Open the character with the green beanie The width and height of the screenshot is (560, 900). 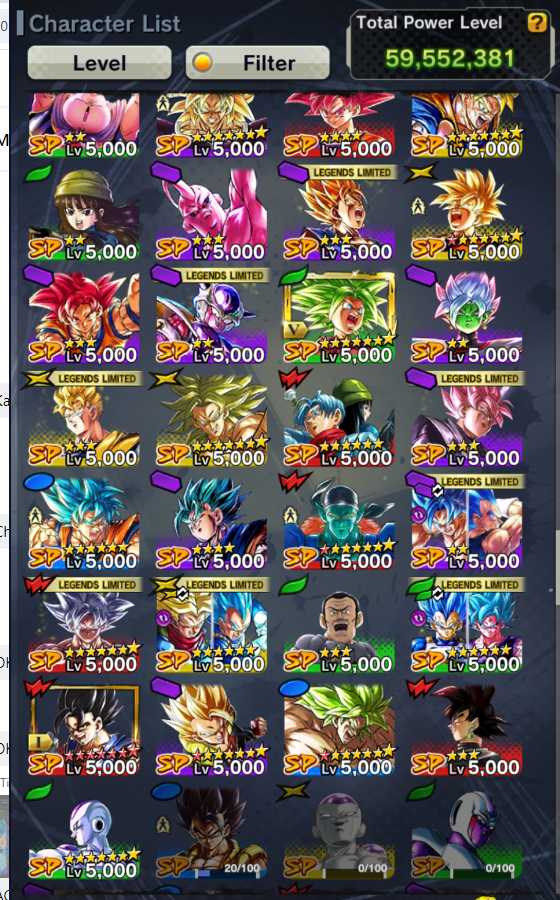click(84, 215)
